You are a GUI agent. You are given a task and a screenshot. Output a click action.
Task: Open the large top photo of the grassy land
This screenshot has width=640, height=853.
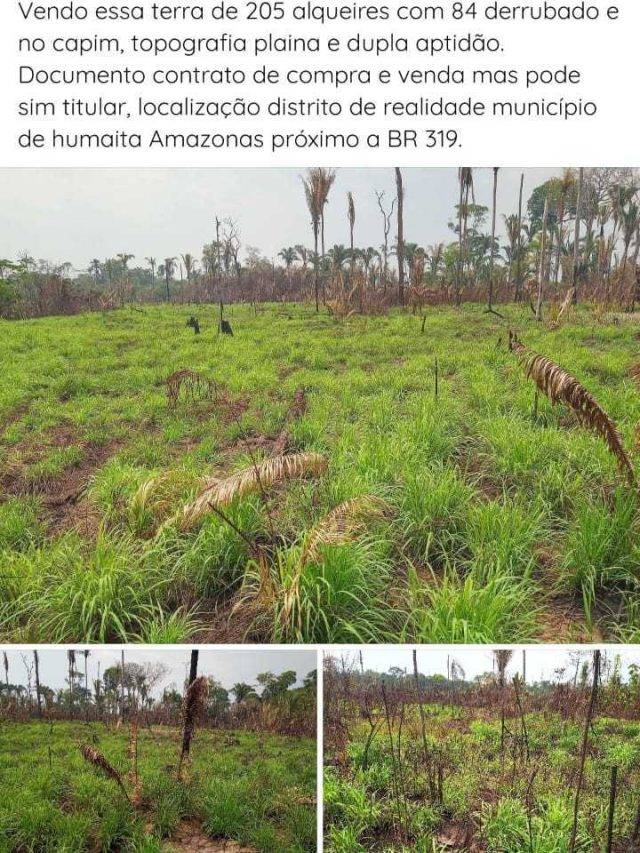320,405
